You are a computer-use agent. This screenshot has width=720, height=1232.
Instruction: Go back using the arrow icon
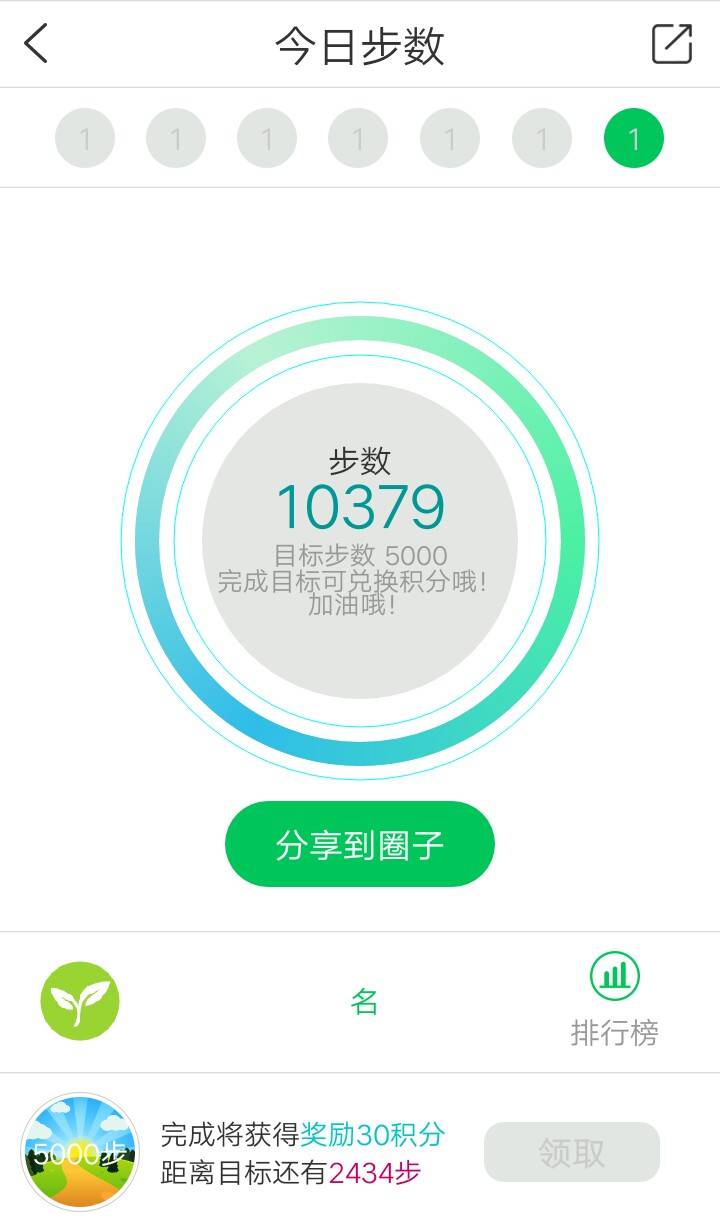pyautogui.click(x=37, y=44)
